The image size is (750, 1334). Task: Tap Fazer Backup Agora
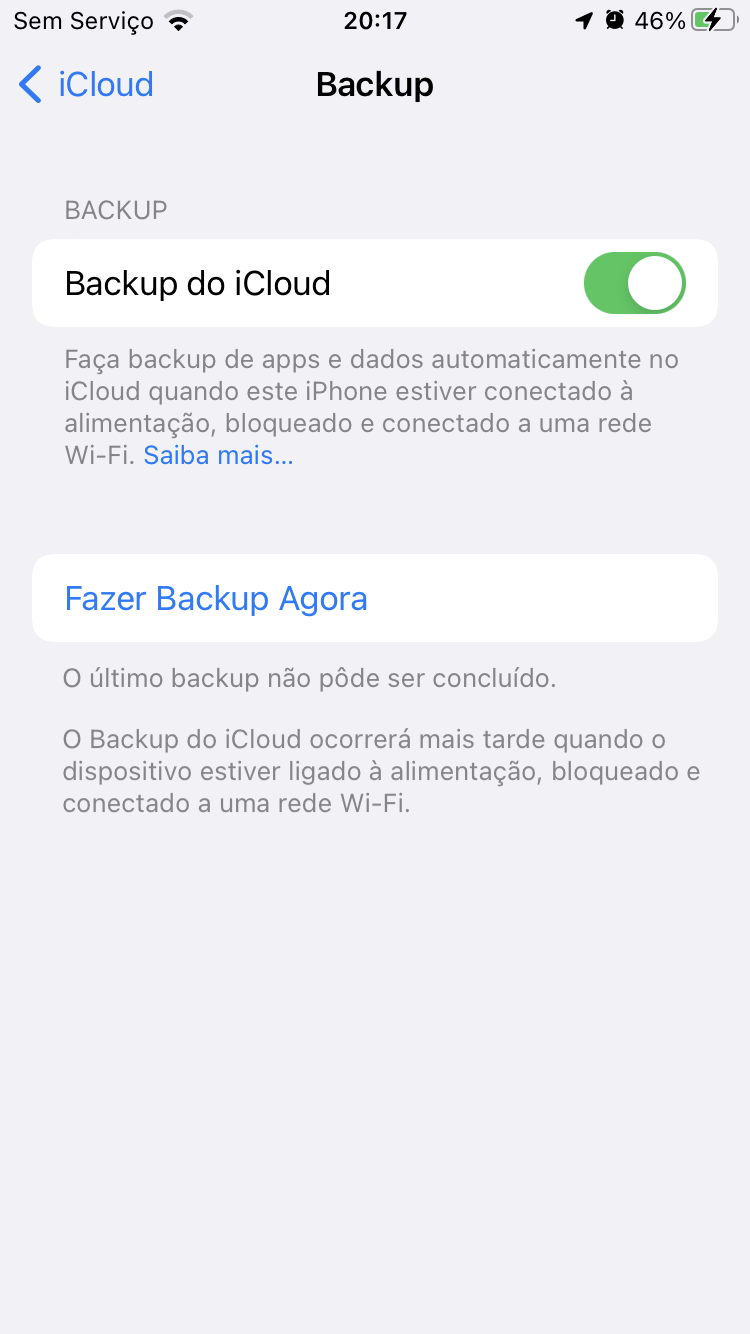(216, 598)
